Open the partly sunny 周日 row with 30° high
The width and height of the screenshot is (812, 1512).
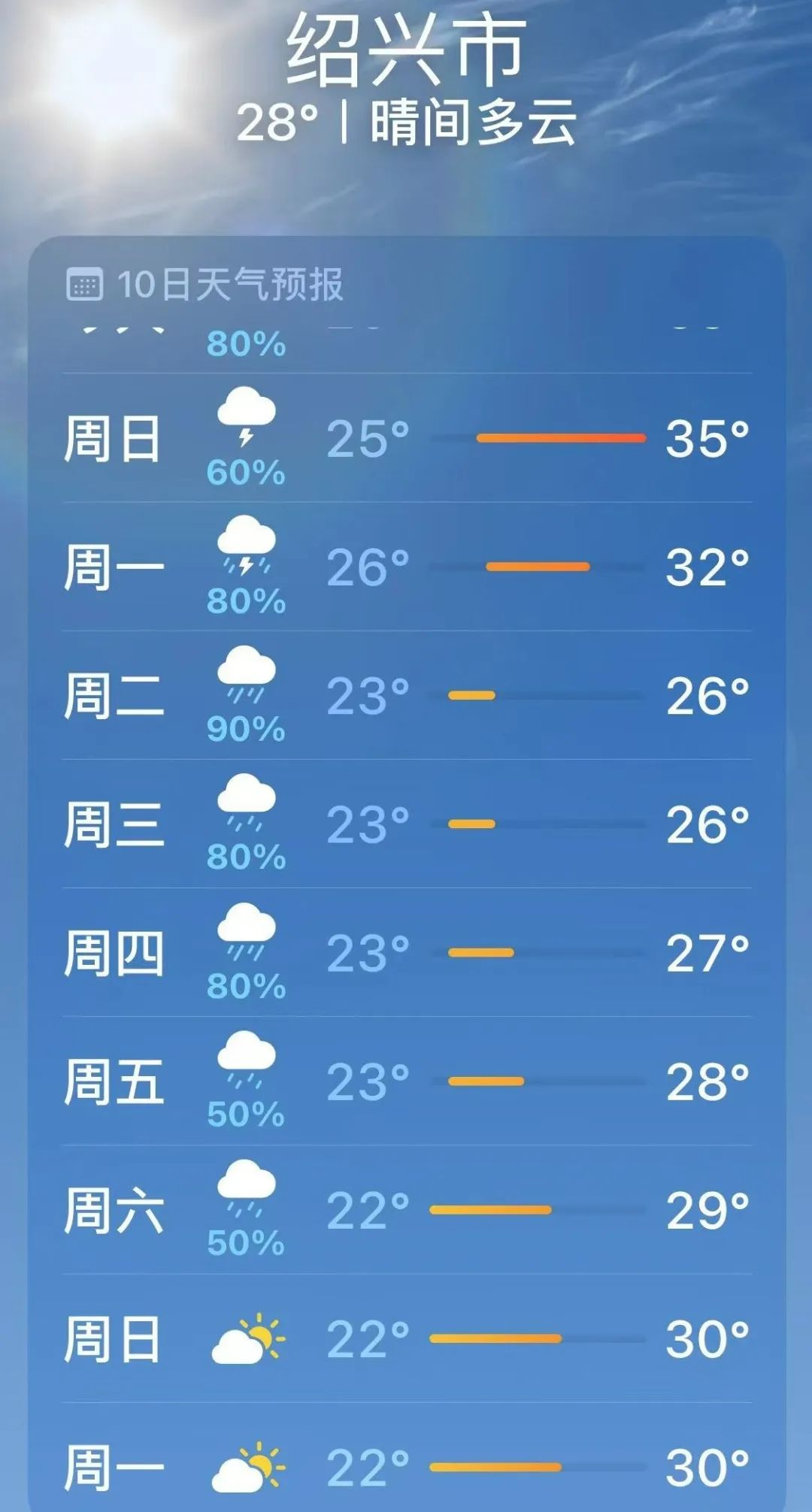click(406, 1338)
